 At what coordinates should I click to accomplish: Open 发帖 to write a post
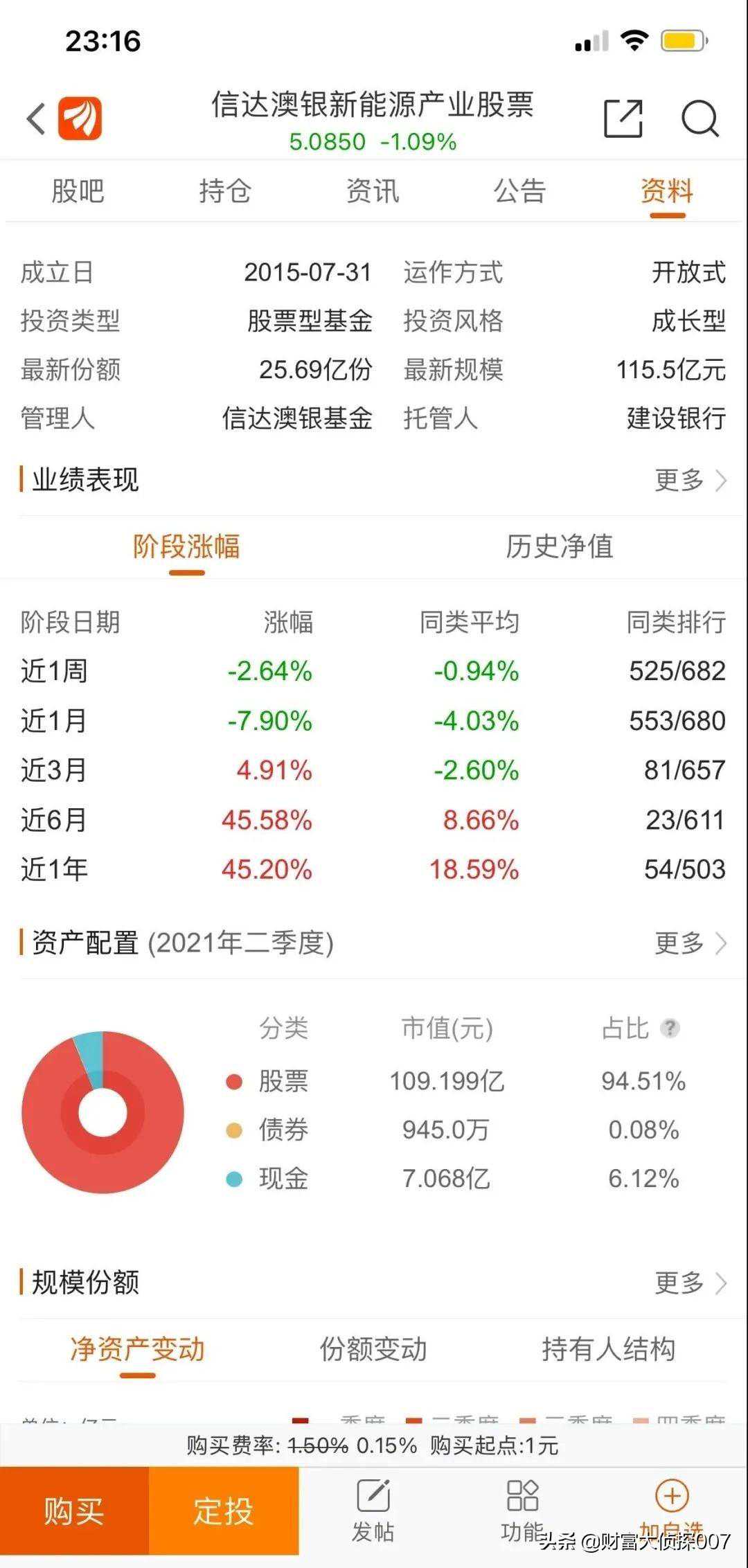click(x=373, y=1511)
